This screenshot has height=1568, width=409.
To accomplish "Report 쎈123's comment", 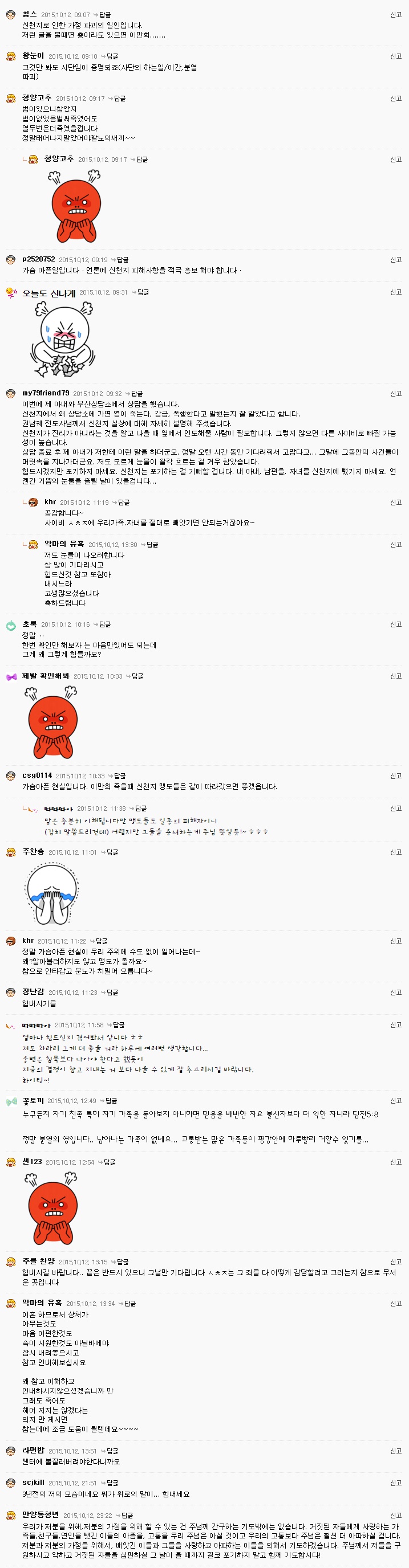I will click(395, 1162).
